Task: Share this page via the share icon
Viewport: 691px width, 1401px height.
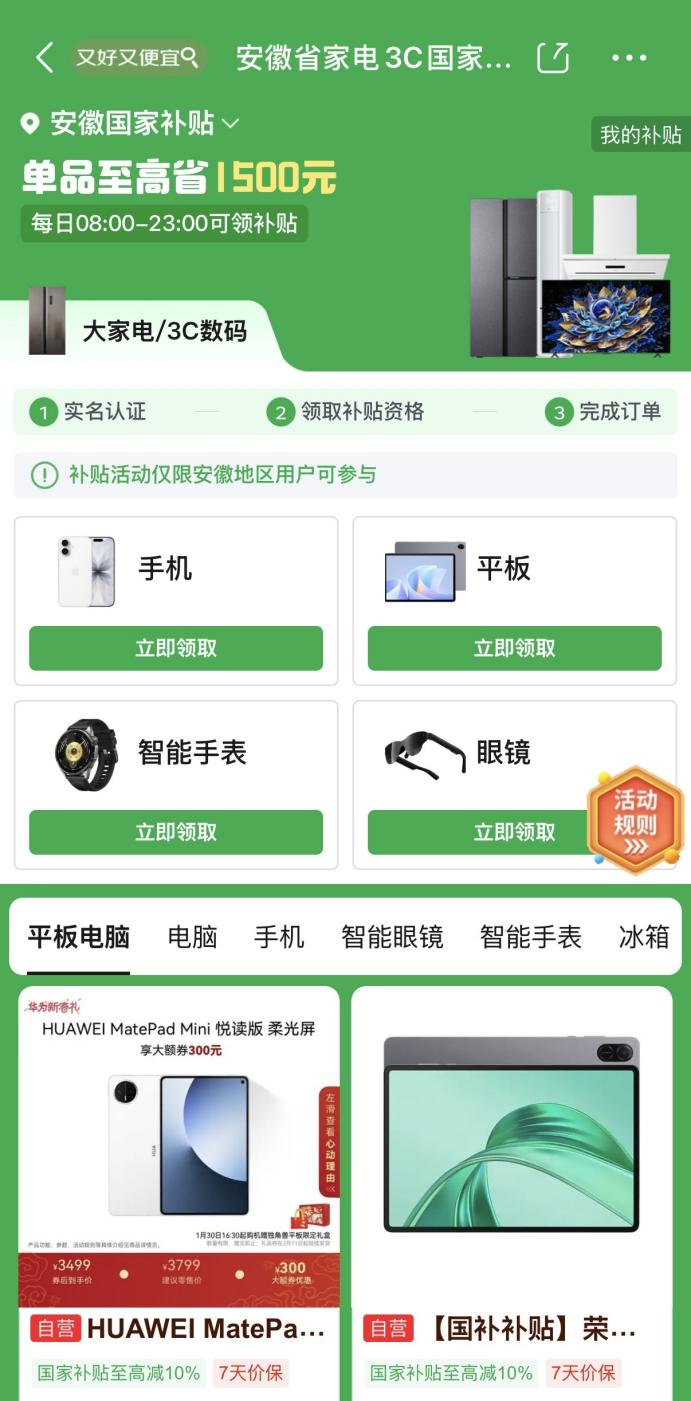Action: pyautogui.click(x=553, y=58)
